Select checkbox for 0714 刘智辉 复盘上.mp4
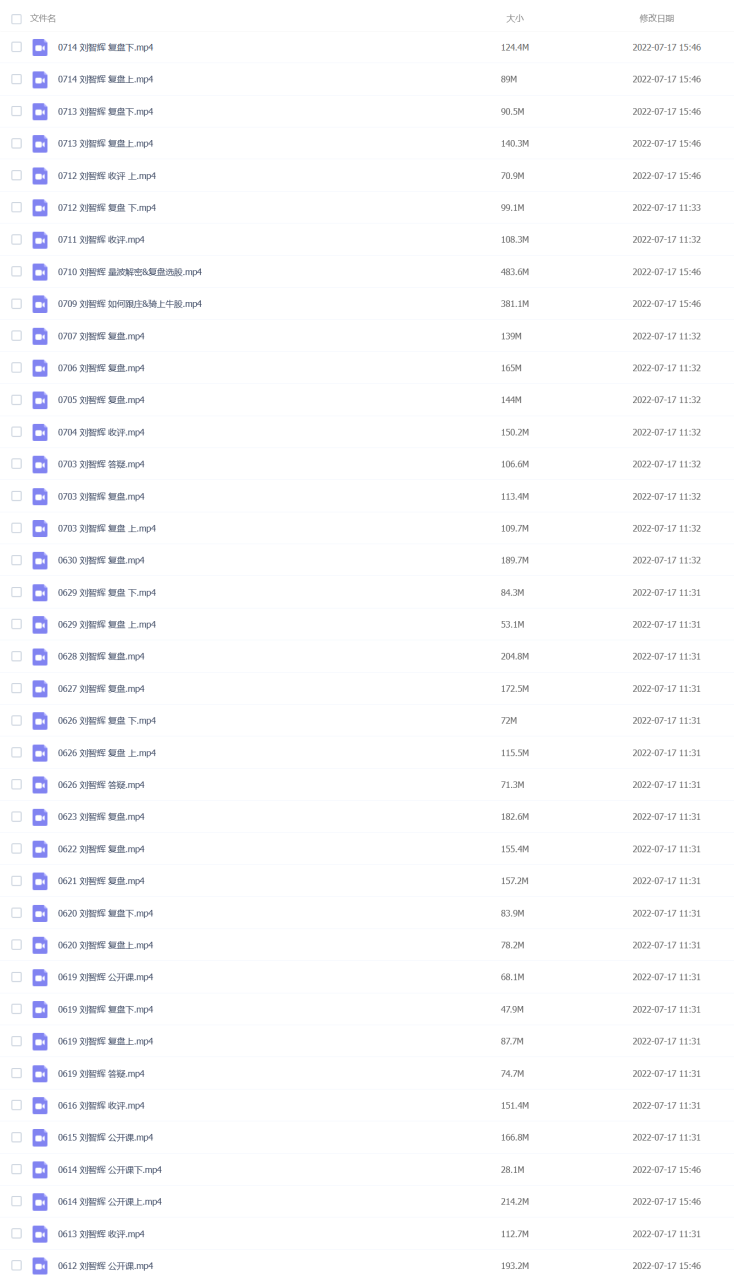 point(16,79)
